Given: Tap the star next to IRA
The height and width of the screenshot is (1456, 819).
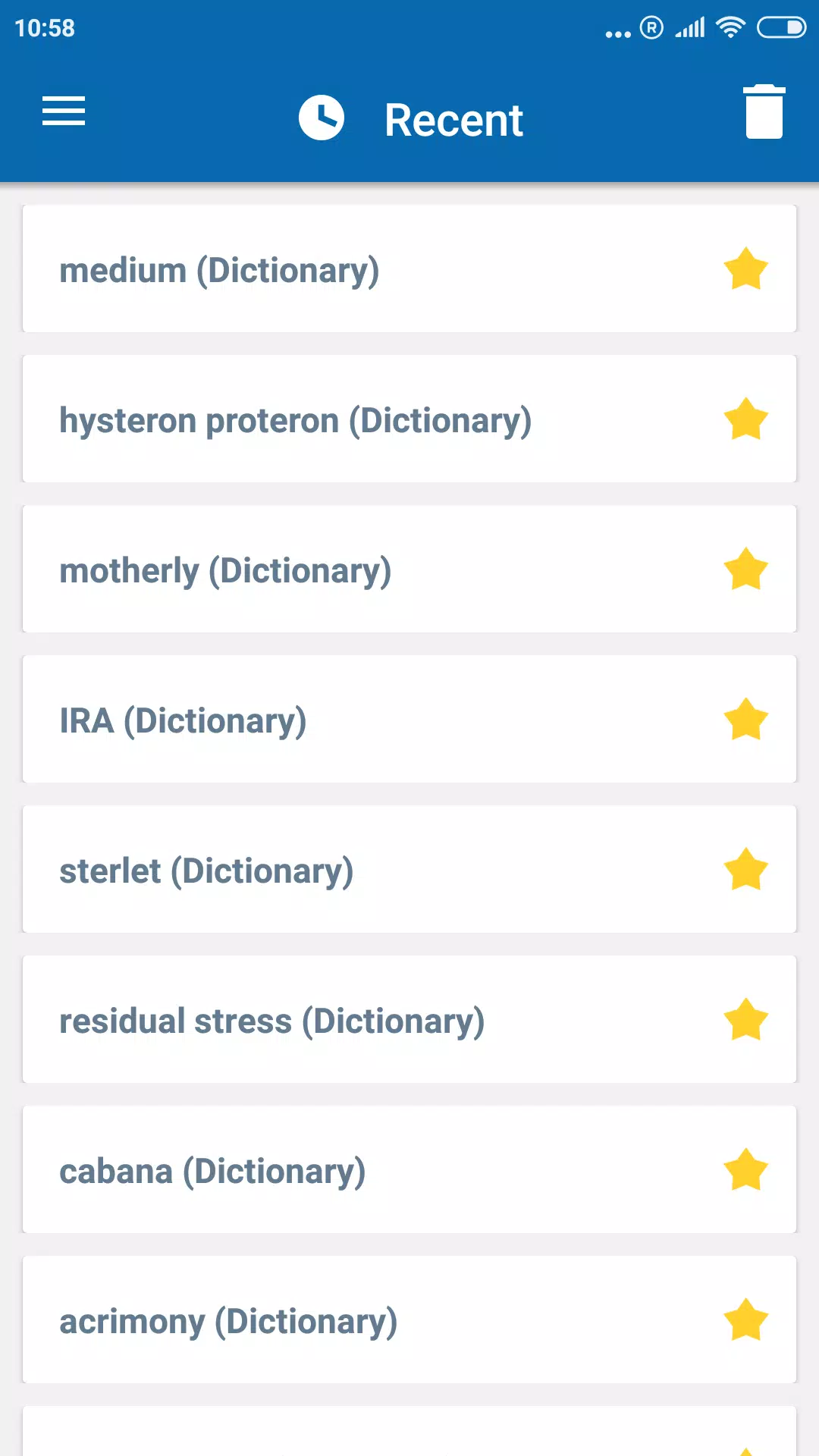Looking at the screenshot, I should (x=746, y=720).
